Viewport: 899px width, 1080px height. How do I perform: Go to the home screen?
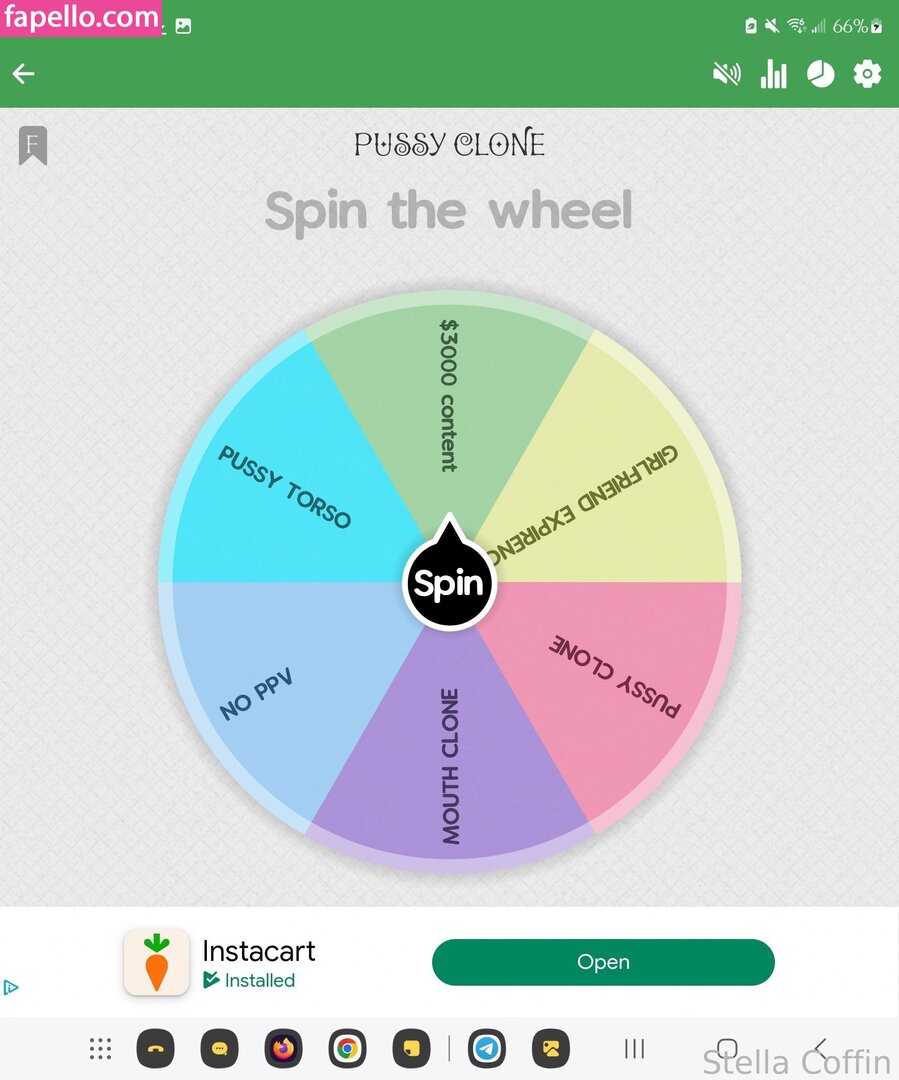pyautogui.click(x=727, y=1048)
